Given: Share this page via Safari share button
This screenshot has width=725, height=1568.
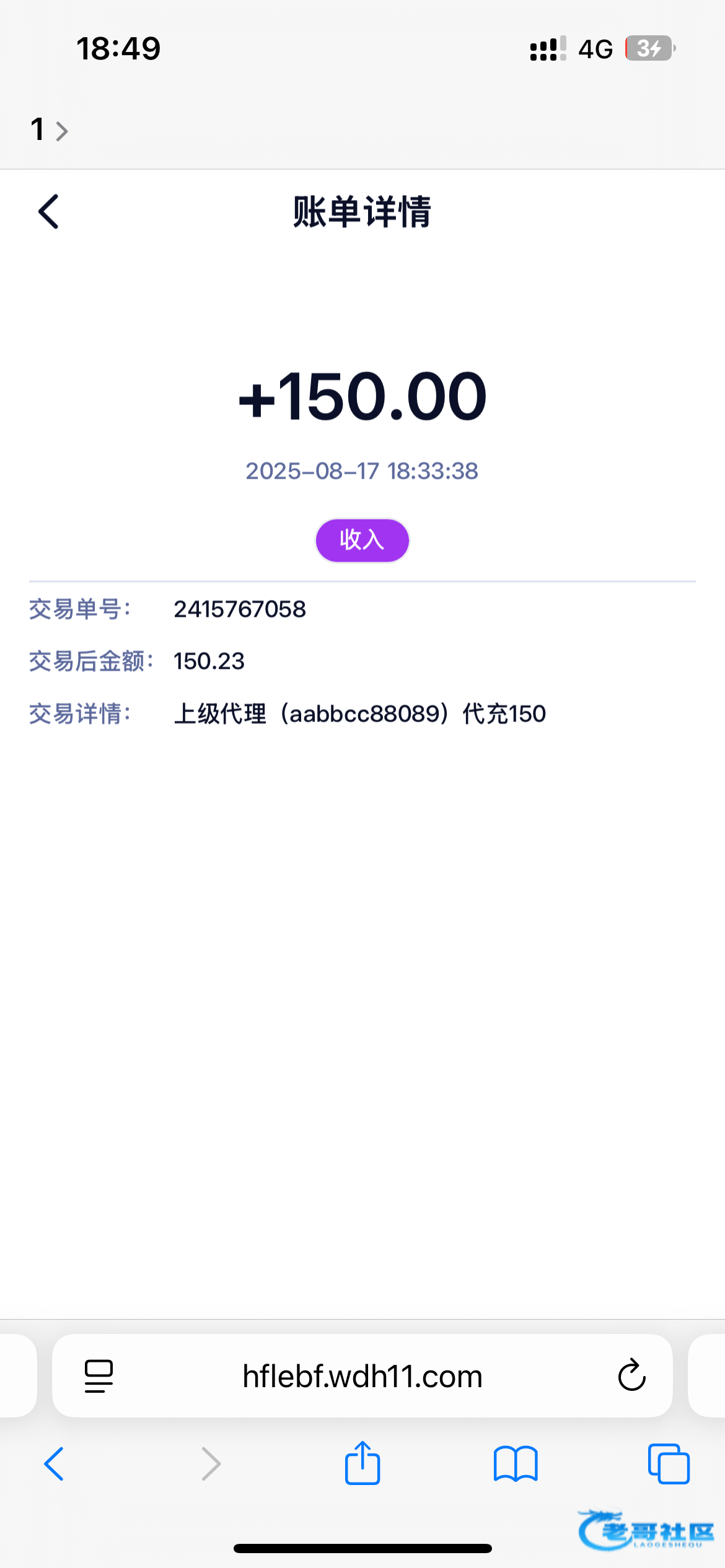Looking at the screenshot, I should coord(362,1463).
